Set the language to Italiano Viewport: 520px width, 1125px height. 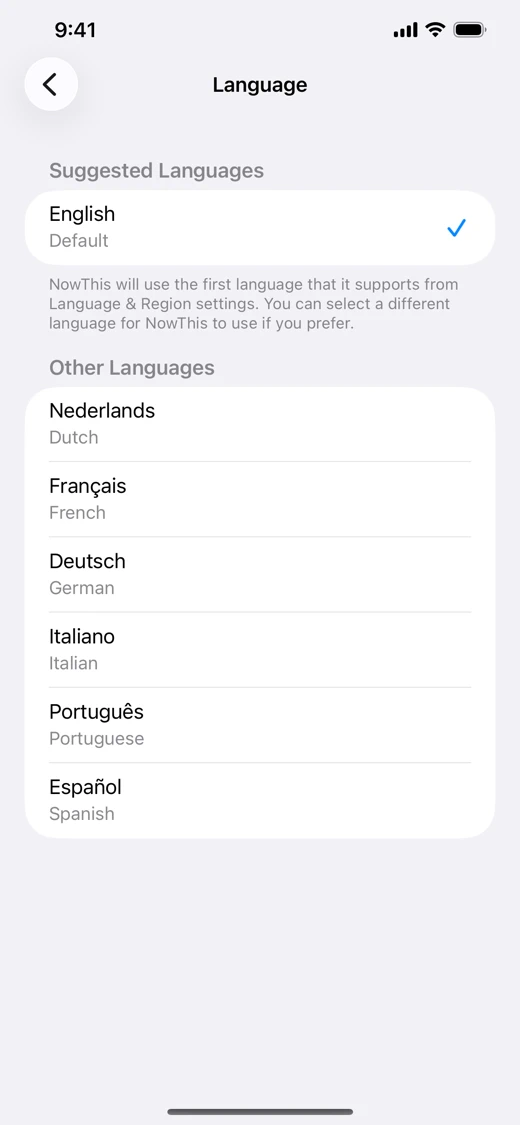click(x=260, y=650)
